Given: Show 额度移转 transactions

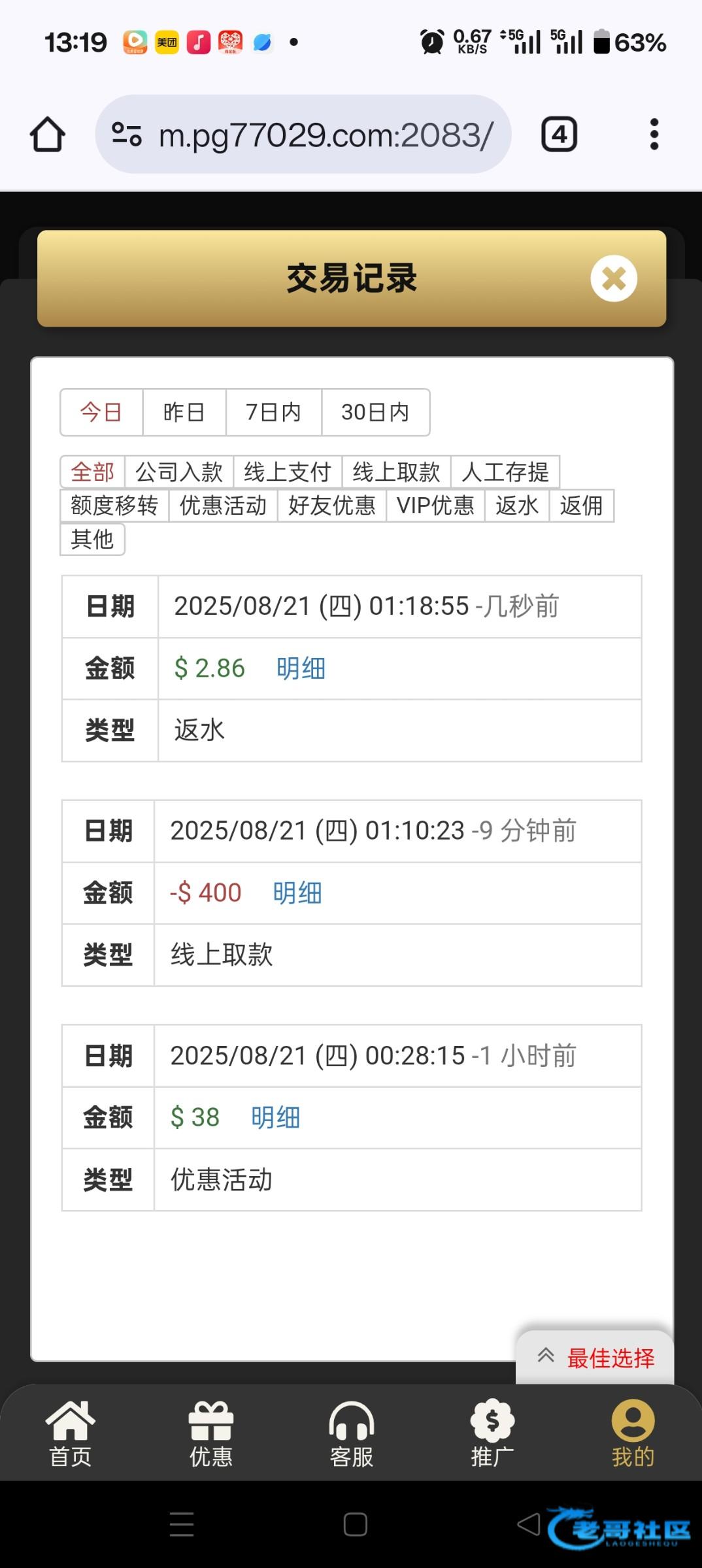Looking at the screenshot, I should [114, 506].
